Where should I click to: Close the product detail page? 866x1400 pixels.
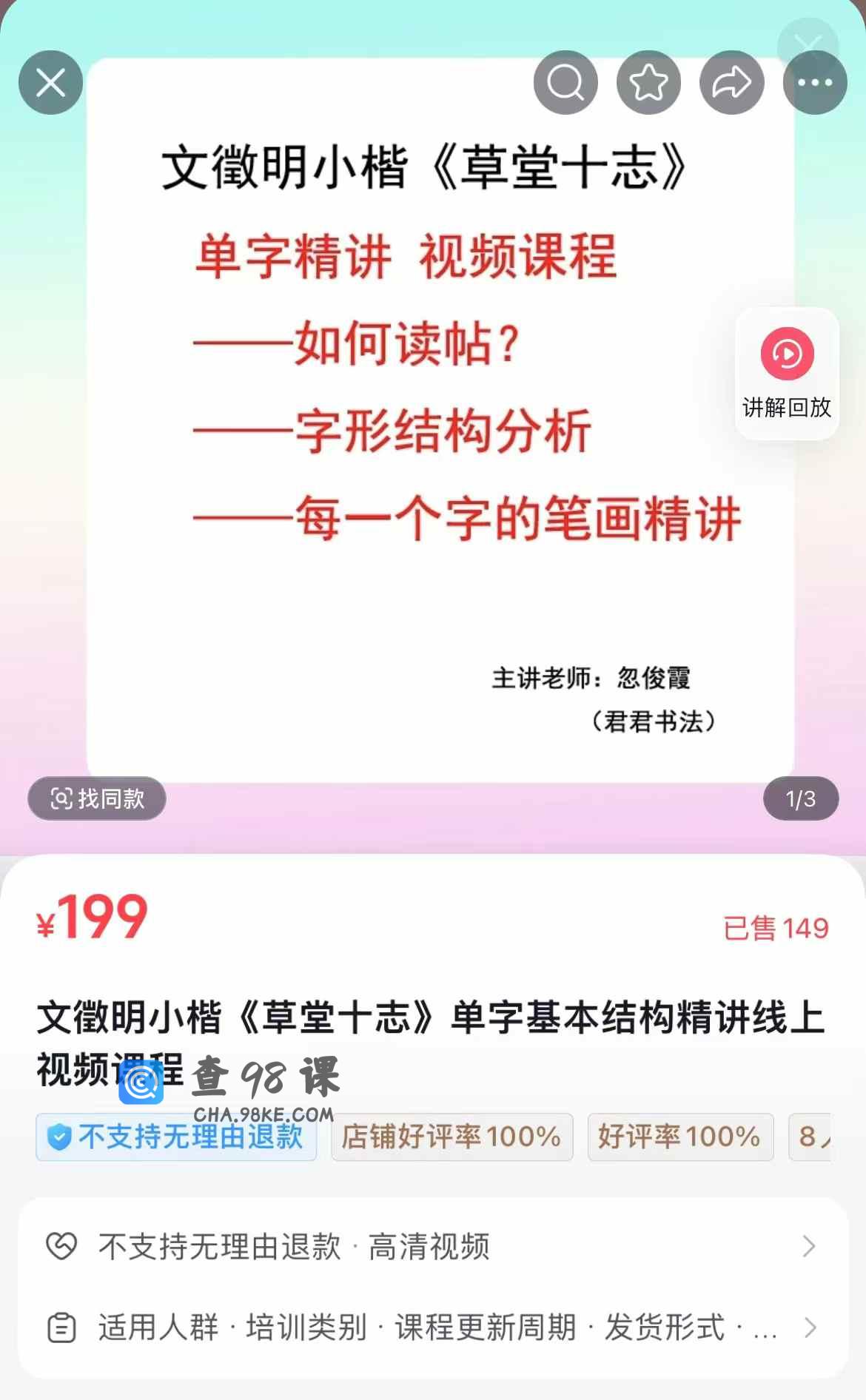(x=50, y=82)
